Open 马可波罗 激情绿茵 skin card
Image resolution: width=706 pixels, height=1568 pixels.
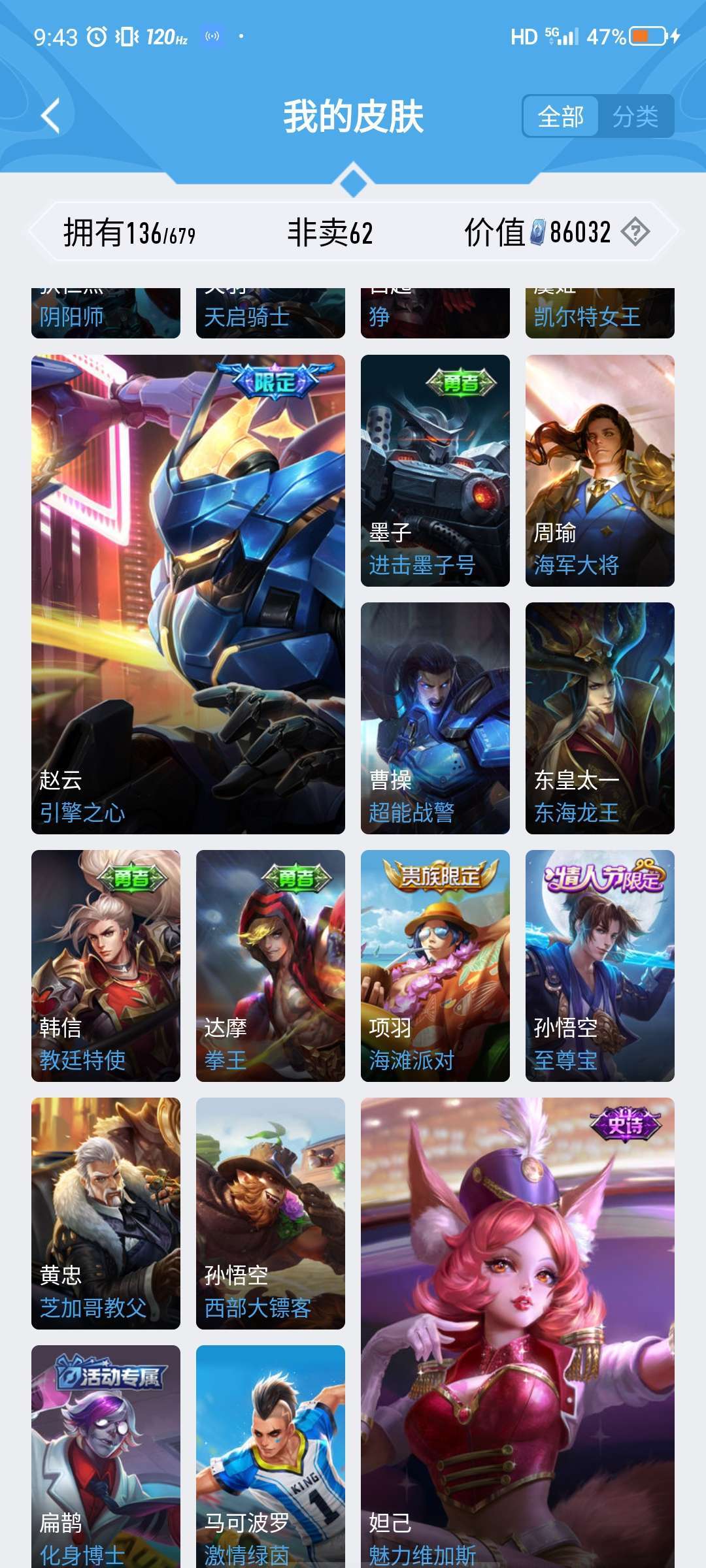pyautogui.click(x=271, y=1456)
